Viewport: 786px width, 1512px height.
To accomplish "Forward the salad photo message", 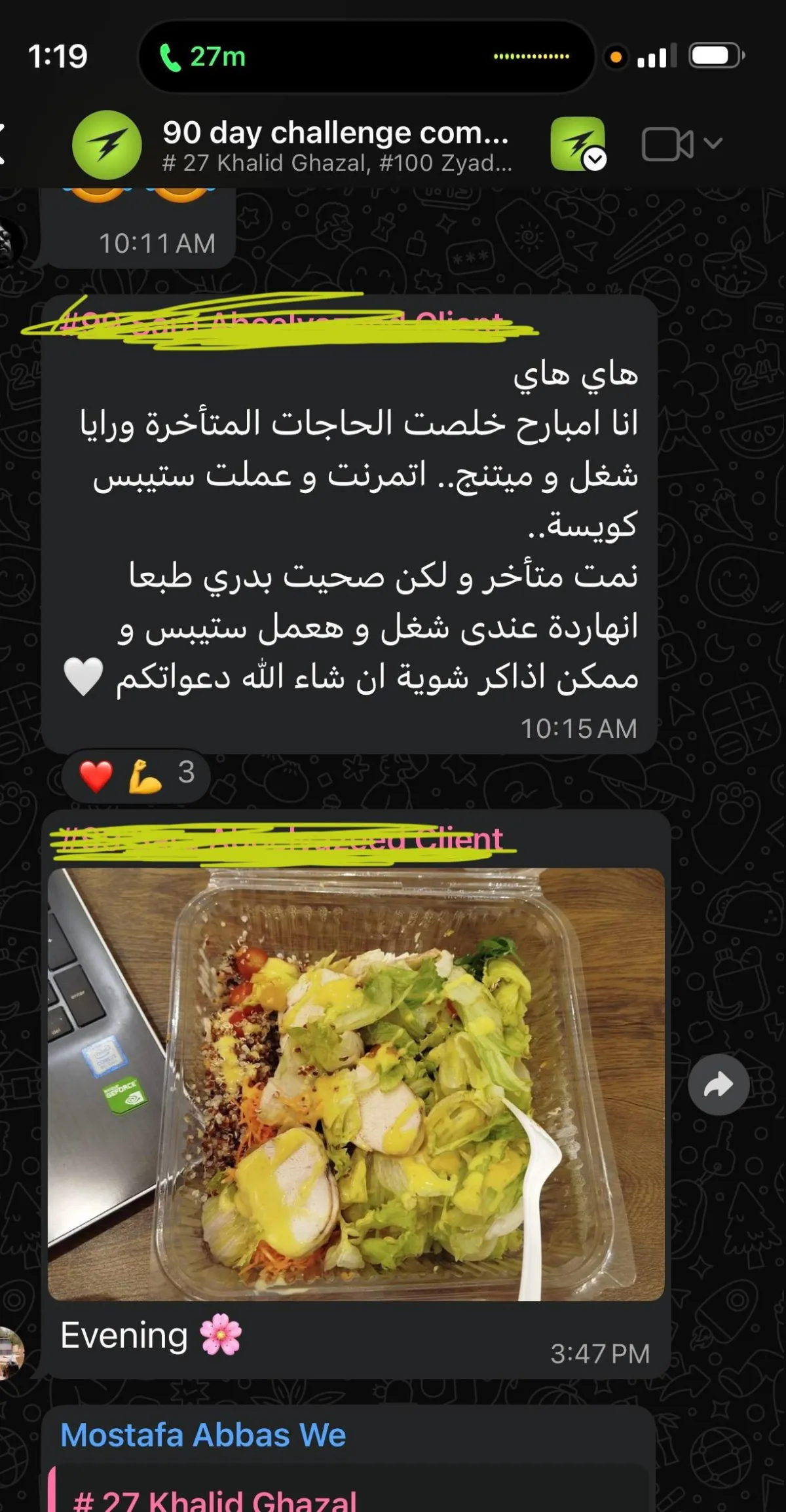I will click(719, 1084).
